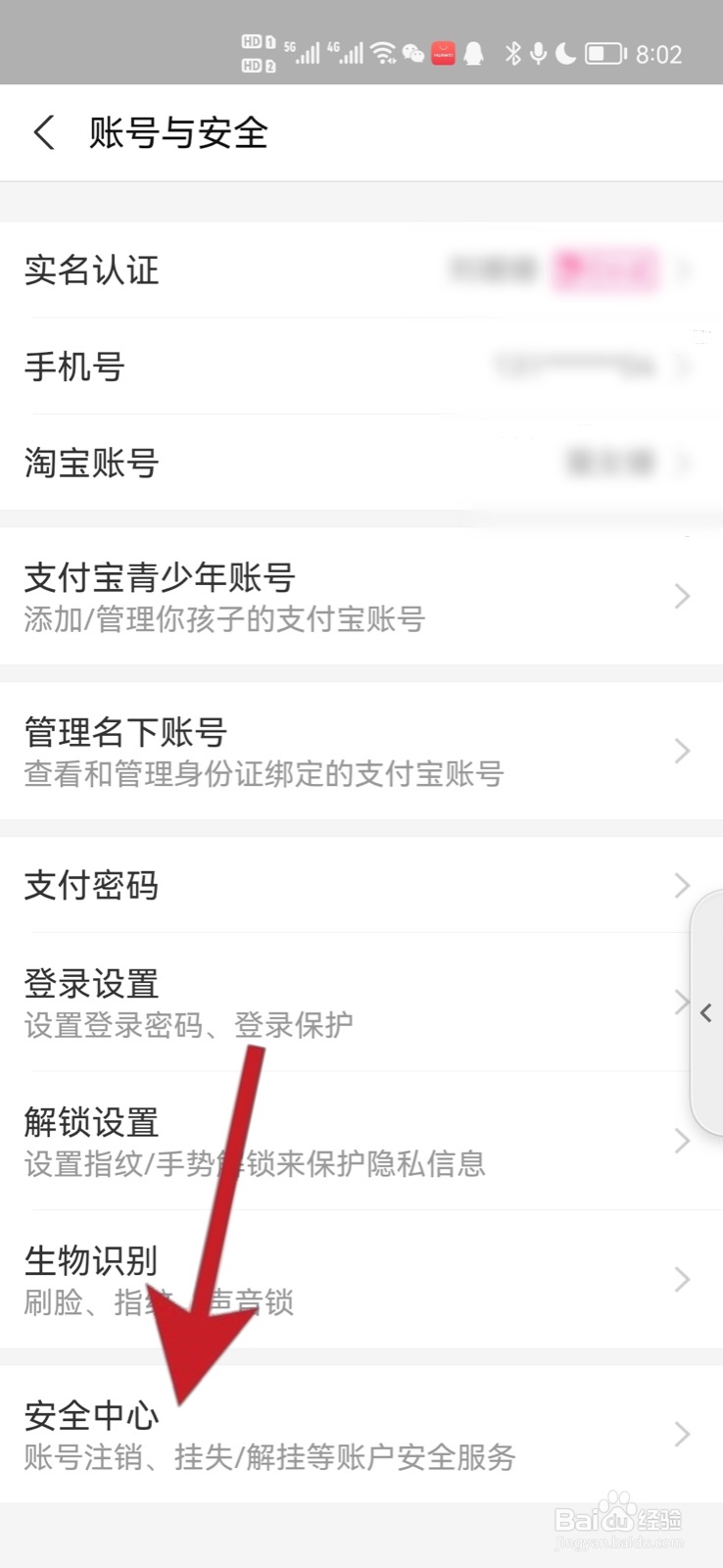Image resolution: width=723 pixels, height=1568 pixels.
Task: Open the notification bell in the status bar
Action: pyautogui.click(x=474, y=54)
